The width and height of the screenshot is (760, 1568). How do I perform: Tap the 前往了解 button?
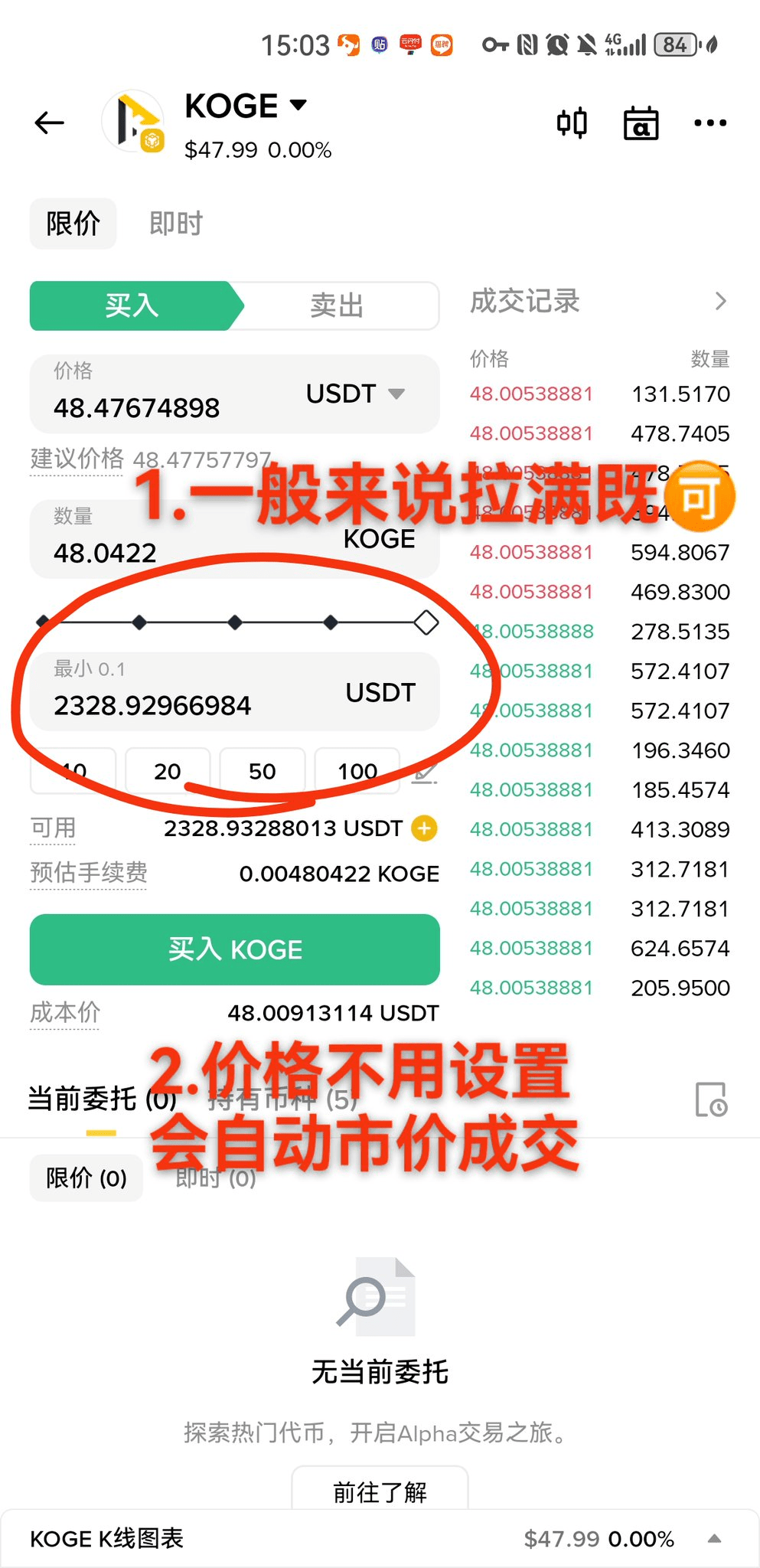click(x=380, y=1490)
